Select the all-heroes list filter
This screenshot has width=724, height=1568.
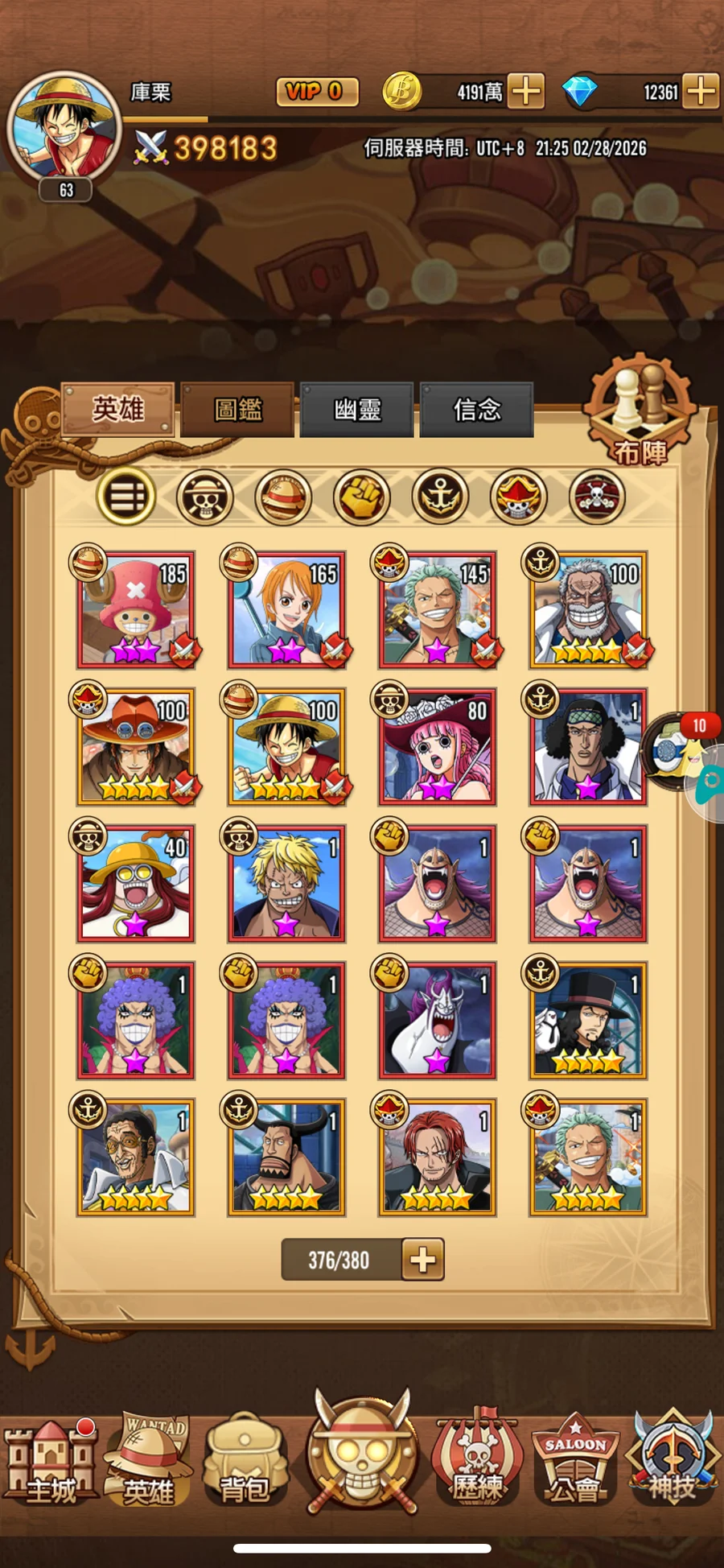tap(126, 497)
